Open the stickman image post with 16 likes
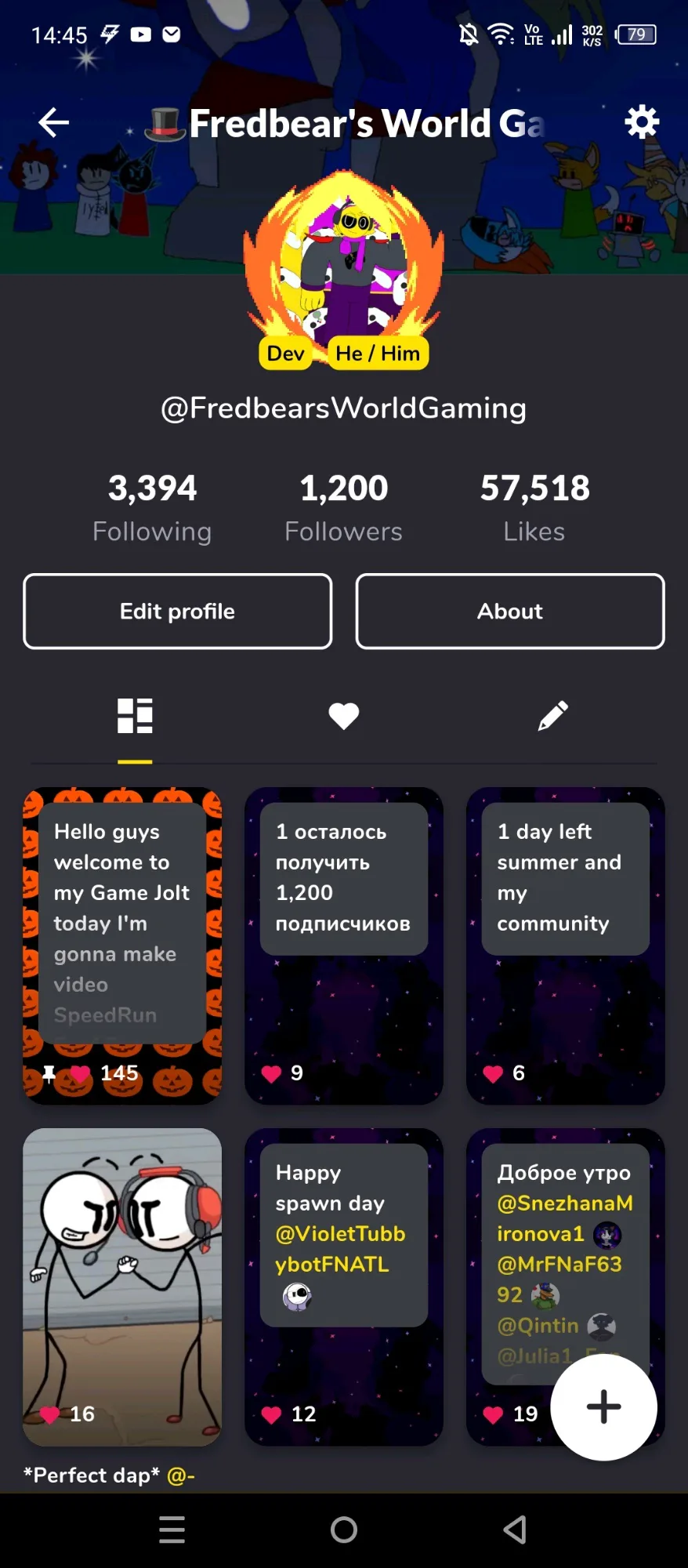The image size is (688, 1568). point(122,1287)
